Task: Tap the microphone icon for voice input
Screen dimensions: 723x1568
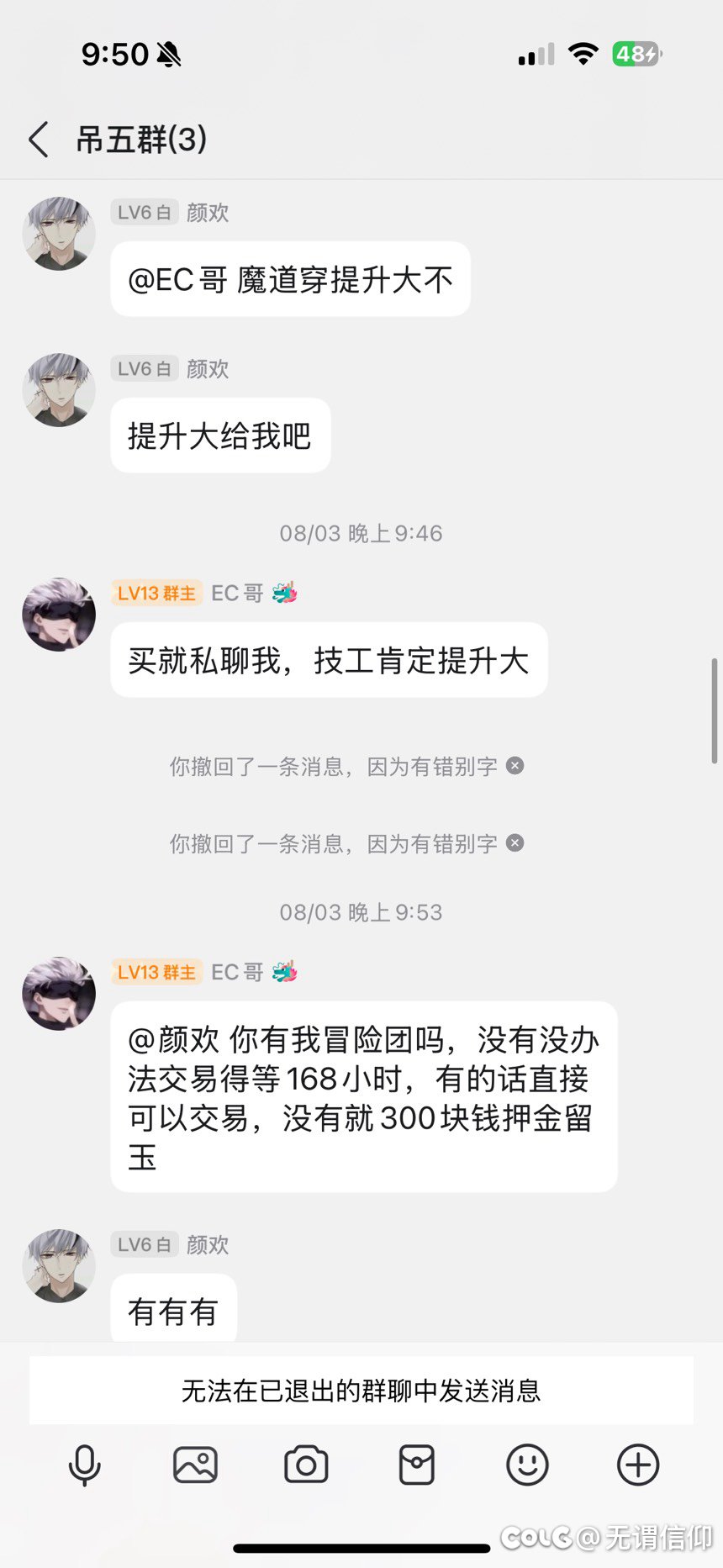Action: tap(85, 1465)
